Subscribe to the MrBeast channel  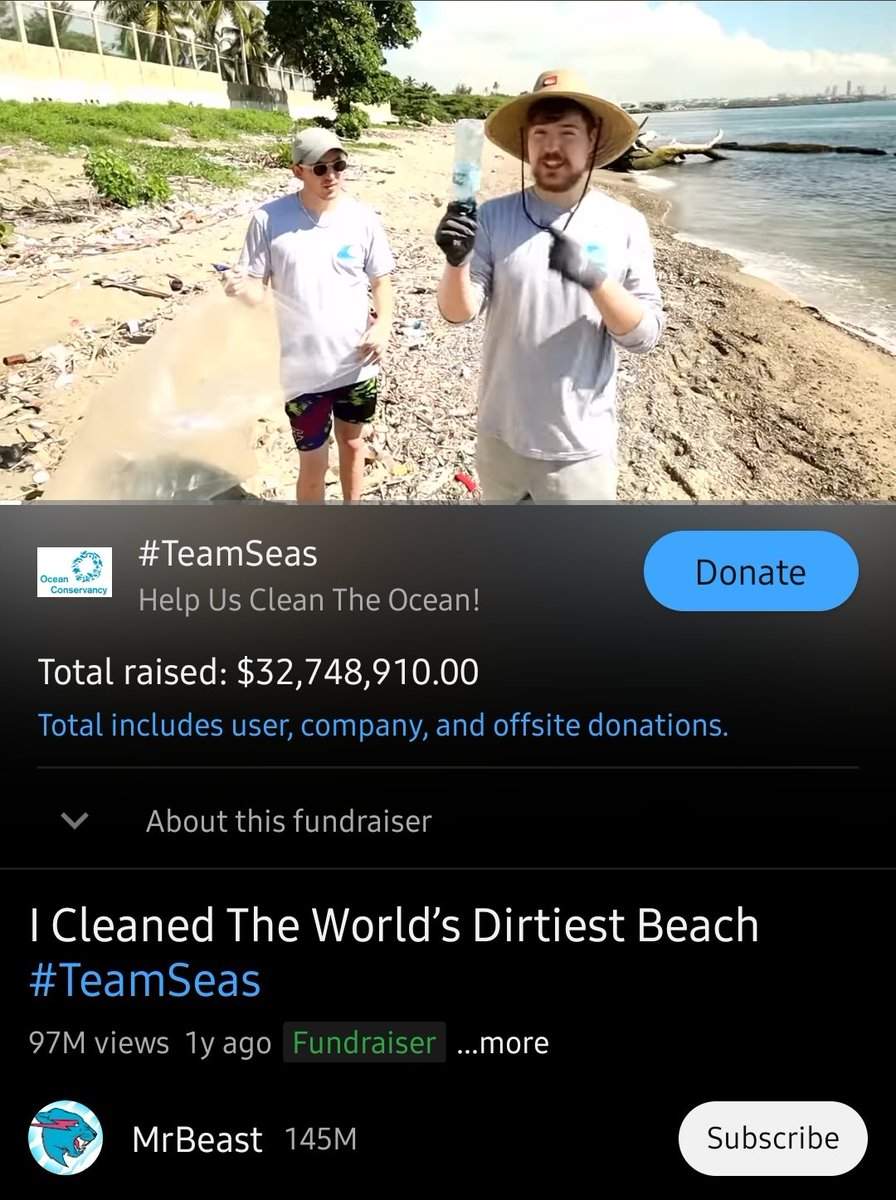[772, 1138]
